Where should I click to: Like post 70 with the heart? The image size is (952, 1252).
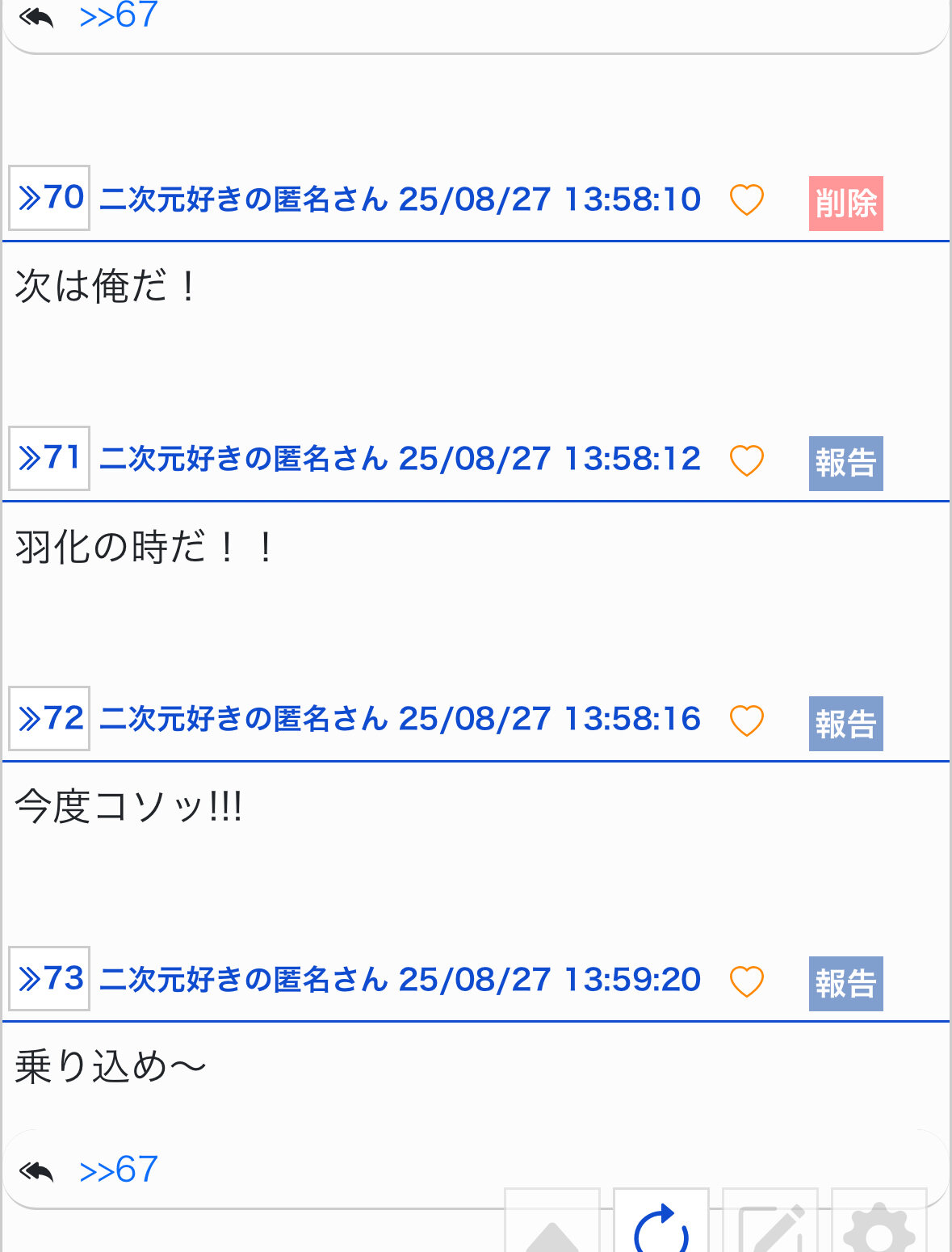point(746,200)
